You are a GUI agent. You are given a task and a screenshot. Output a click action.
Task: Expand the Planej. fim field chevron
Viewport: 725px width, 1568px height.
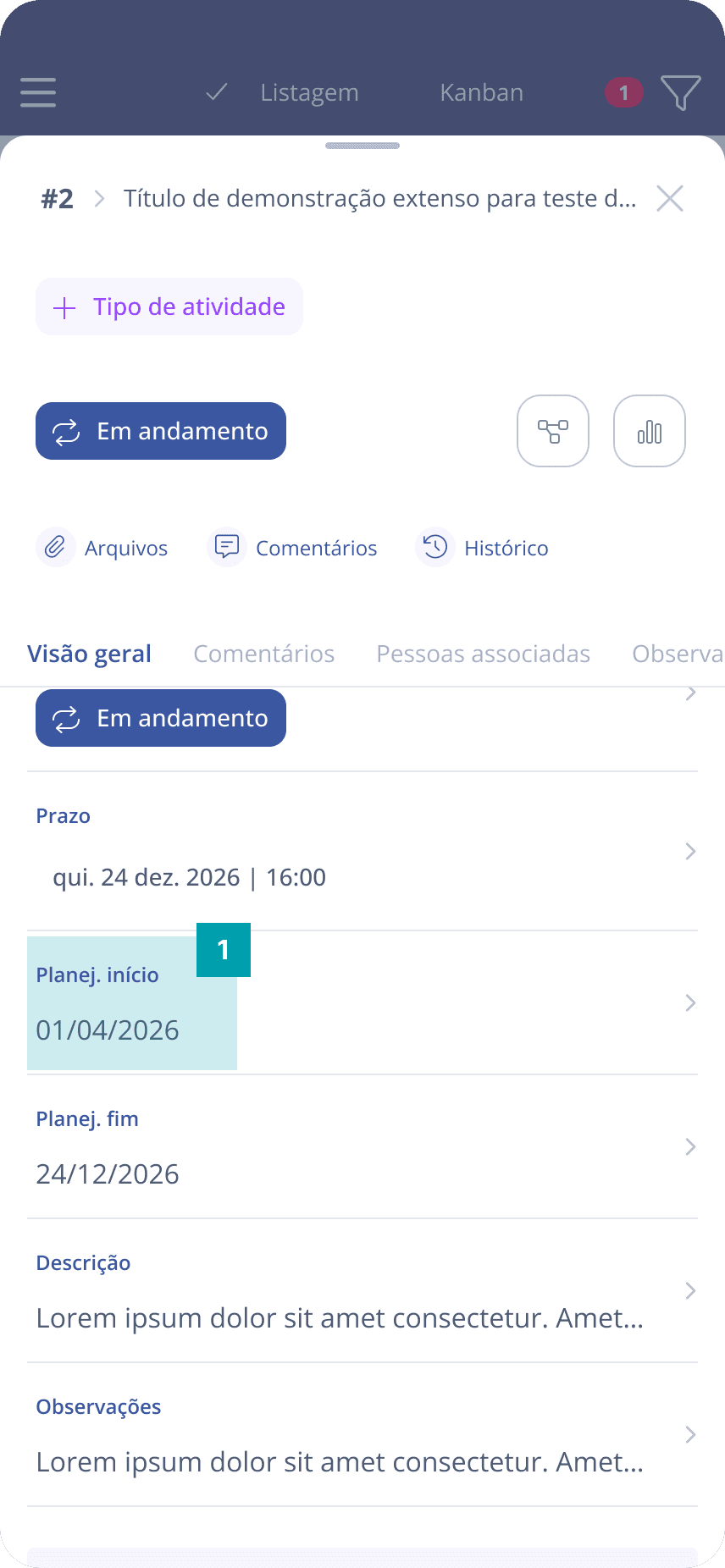pyautogui.click(x=689, y=1147)
